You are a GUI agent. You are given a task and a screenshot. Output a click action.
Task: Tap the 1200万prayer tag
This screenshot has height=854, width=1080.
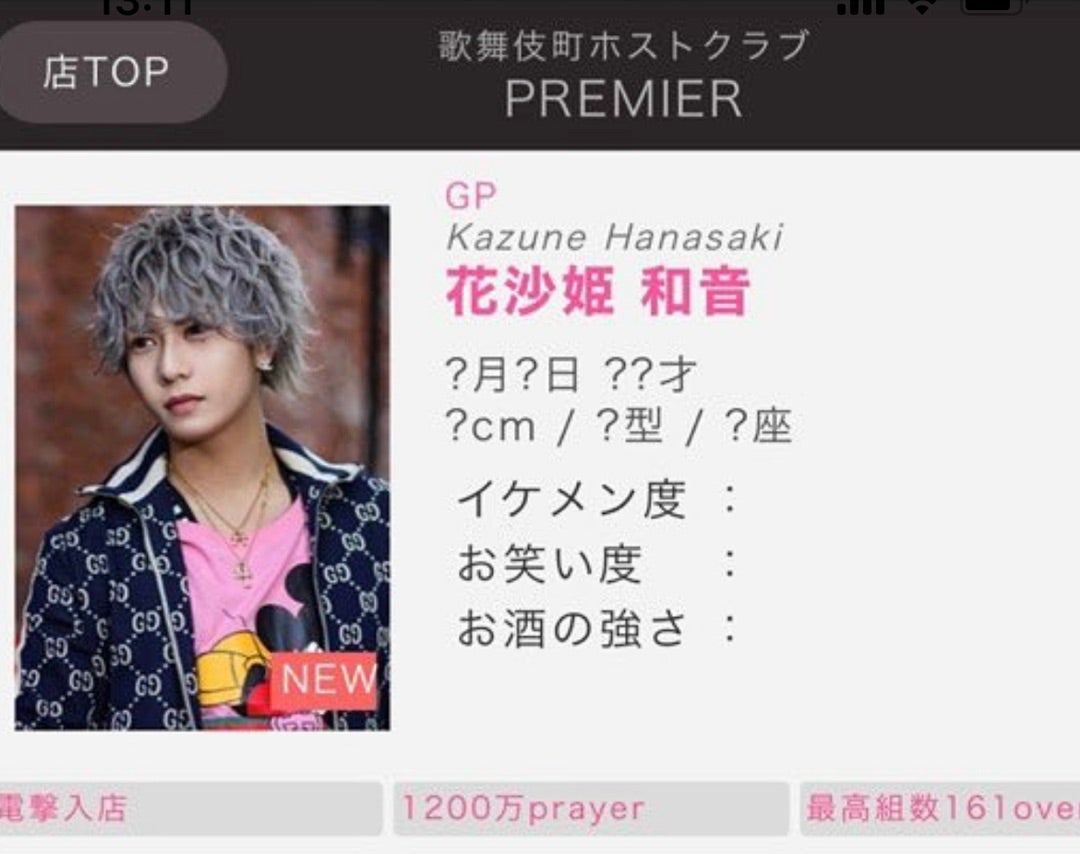[x=590, y=808]
